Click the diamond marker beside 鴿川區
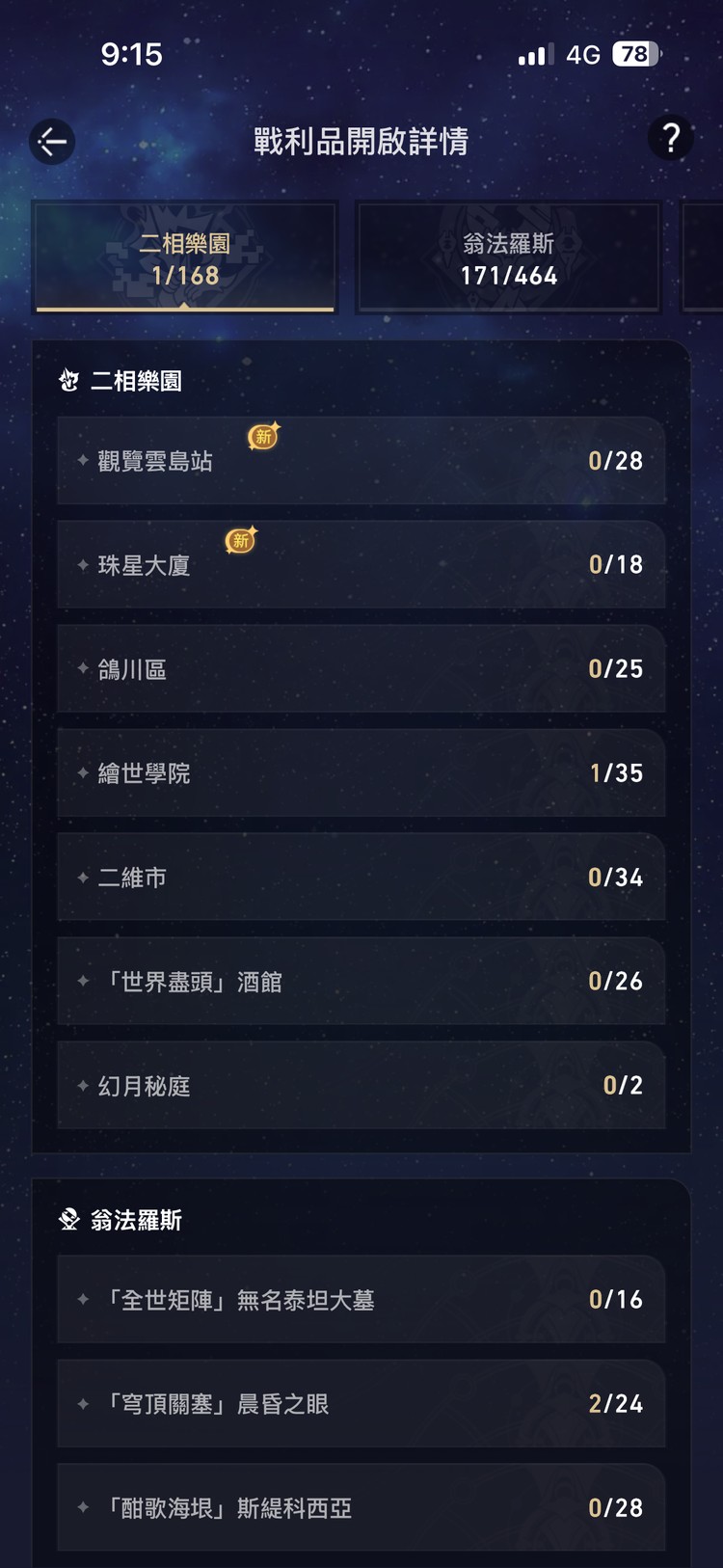The image size is (723, 1568). tap(83, 668)
